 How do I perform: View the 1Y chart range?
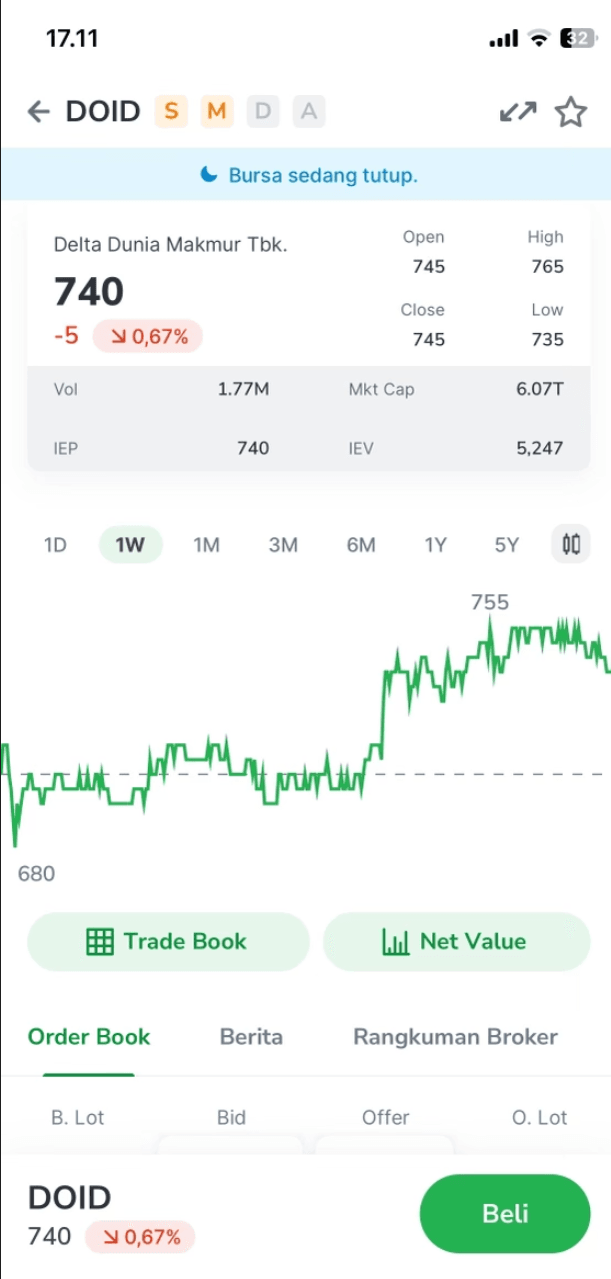pos(435,545)
